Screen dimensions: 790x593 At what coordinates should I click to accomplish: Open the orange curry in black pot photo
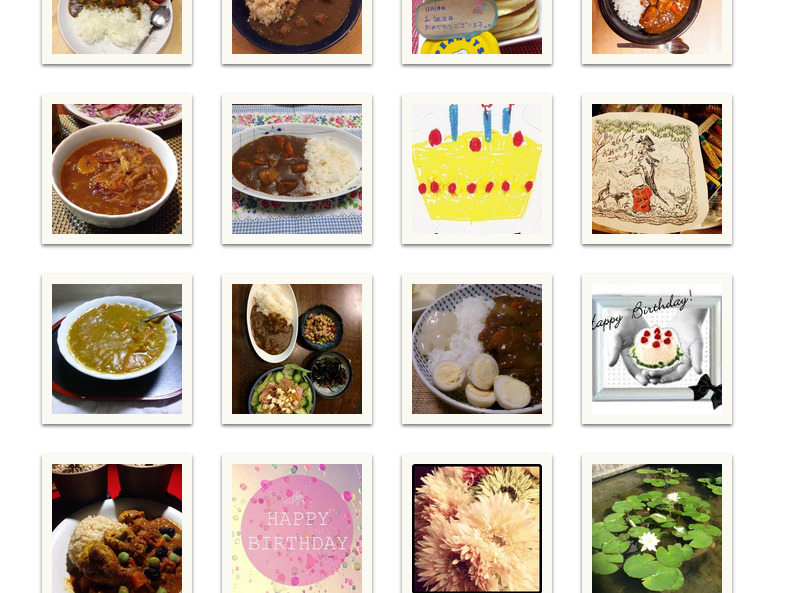click(x=657, y=27)
